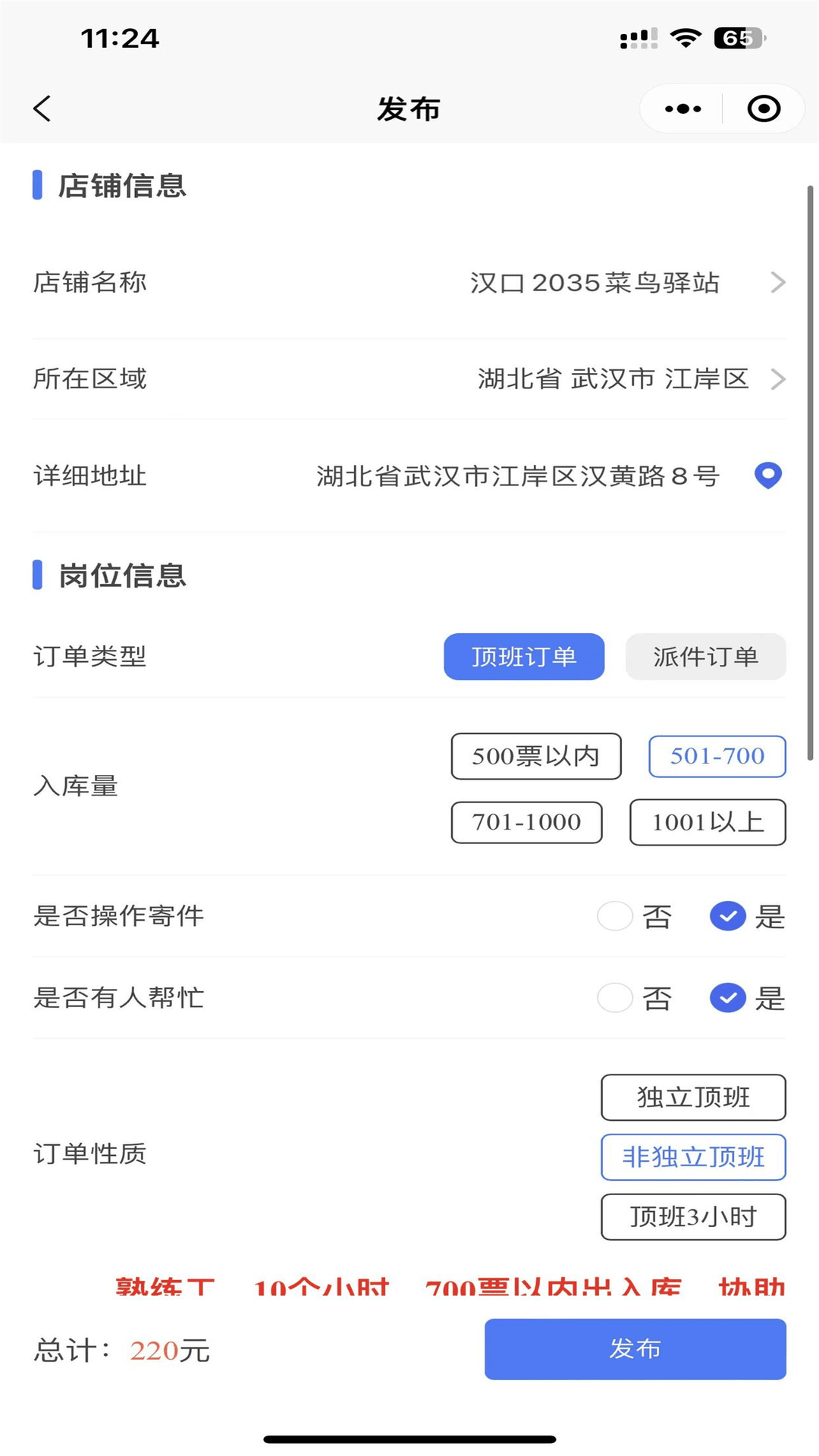
Task: Select the 顶班订单 order type
Action: (x=523, y=657)
